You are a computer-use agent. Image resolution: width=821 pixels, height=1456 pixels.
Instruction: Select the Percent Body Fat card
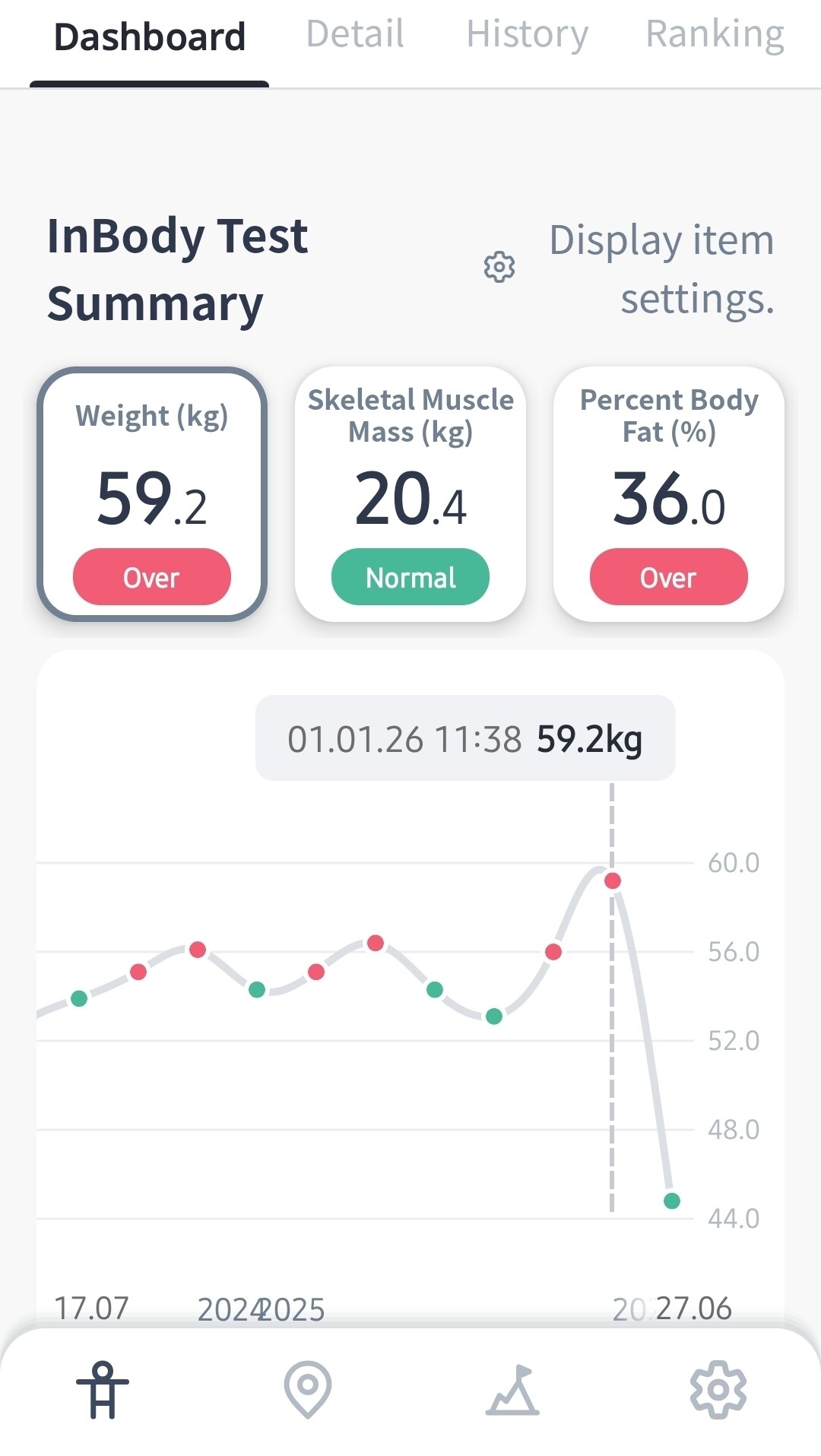click(x=669, y=494)
